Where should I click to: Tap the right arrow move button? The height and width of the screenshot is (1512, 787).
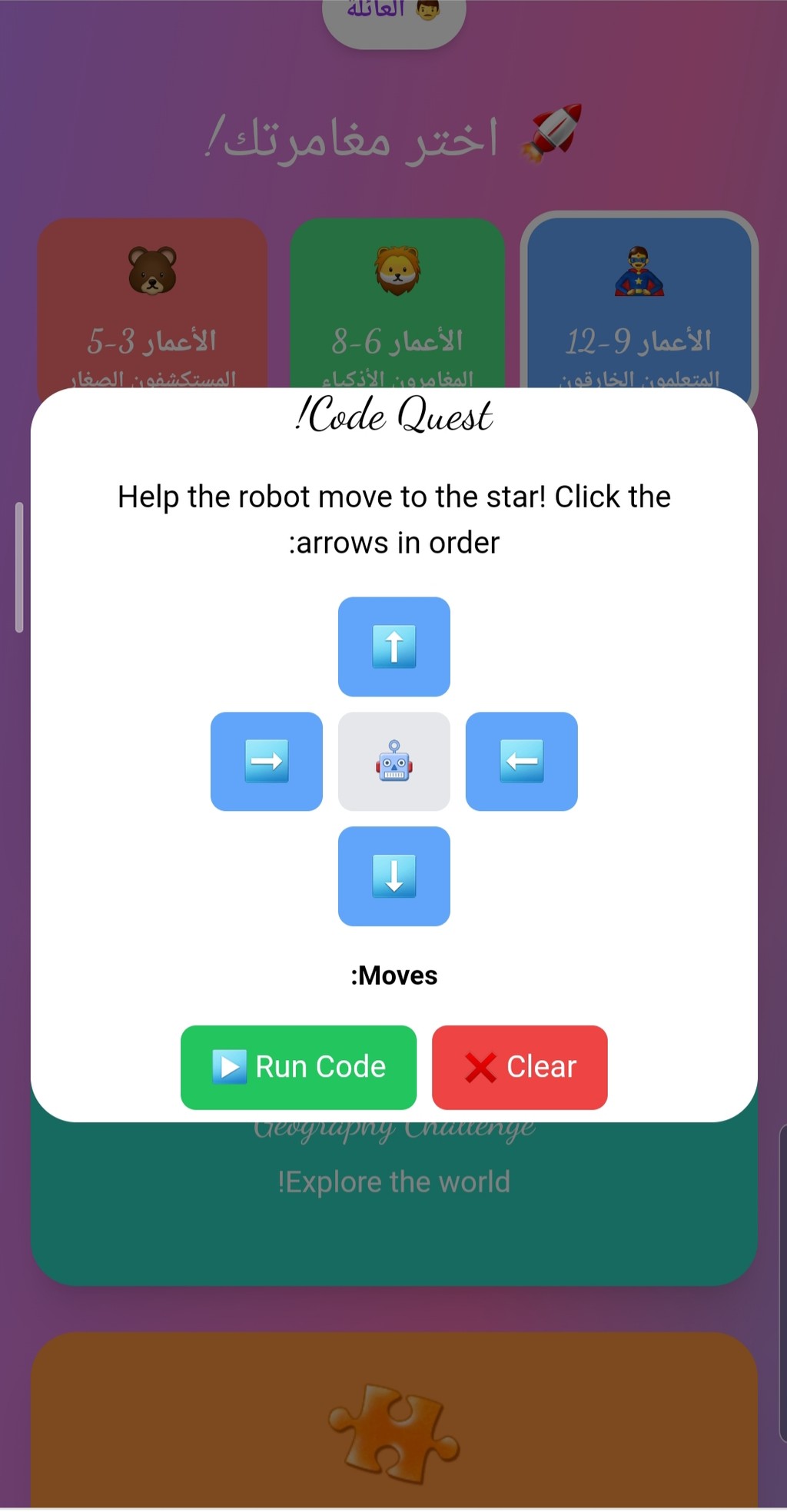click(x=266, y=761)
